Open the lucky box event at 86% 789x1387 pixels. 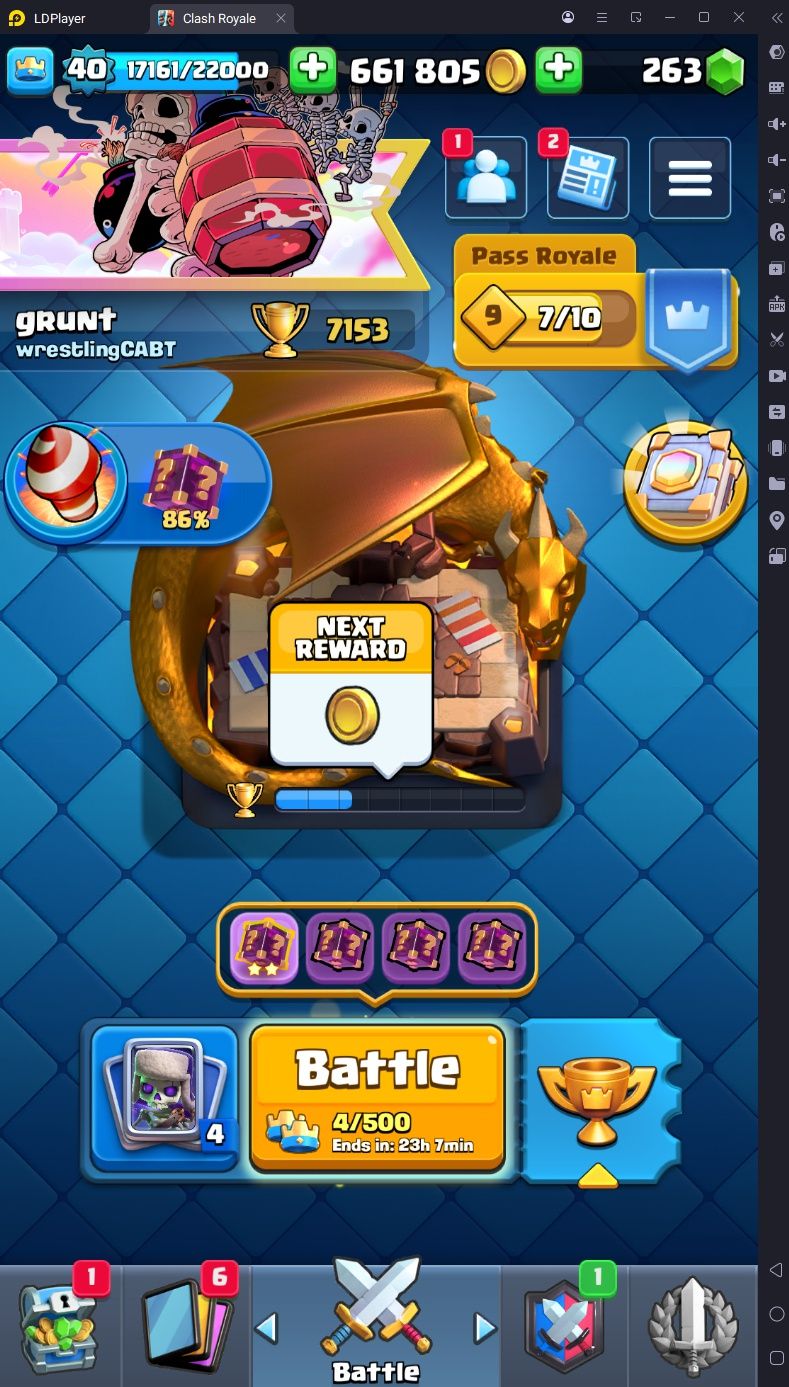(138, 483)
